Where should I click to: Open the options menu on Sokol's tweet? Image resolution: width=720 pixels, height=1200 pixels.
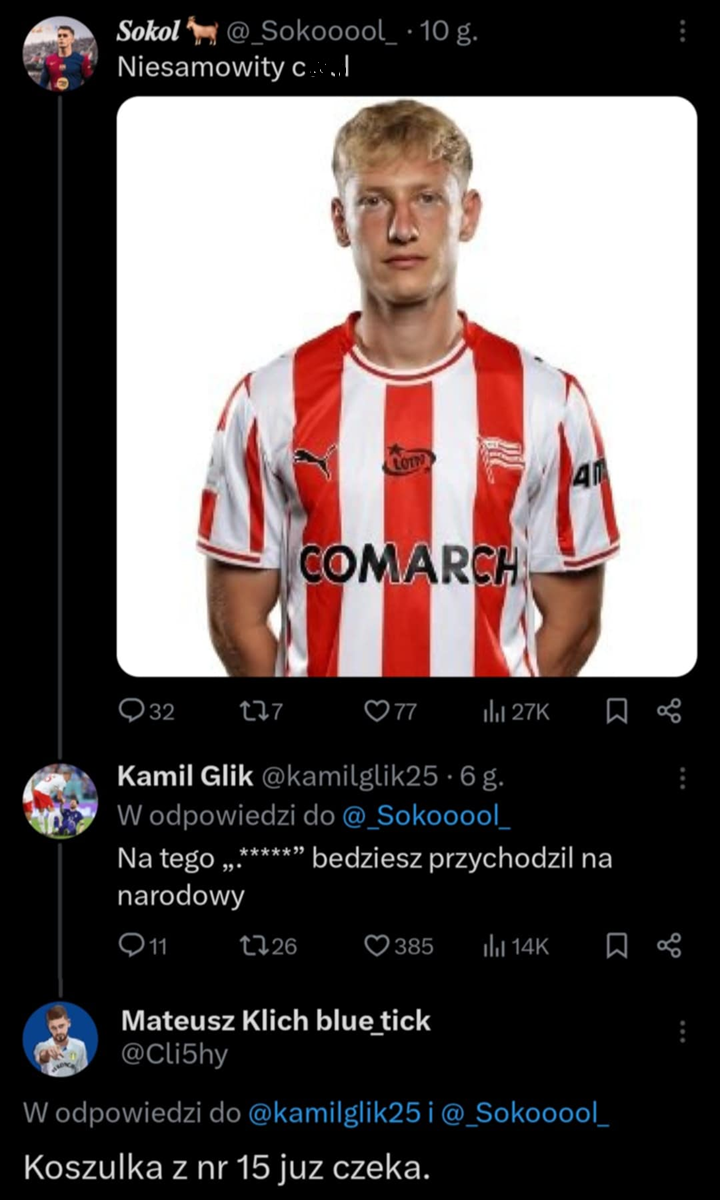681,29
